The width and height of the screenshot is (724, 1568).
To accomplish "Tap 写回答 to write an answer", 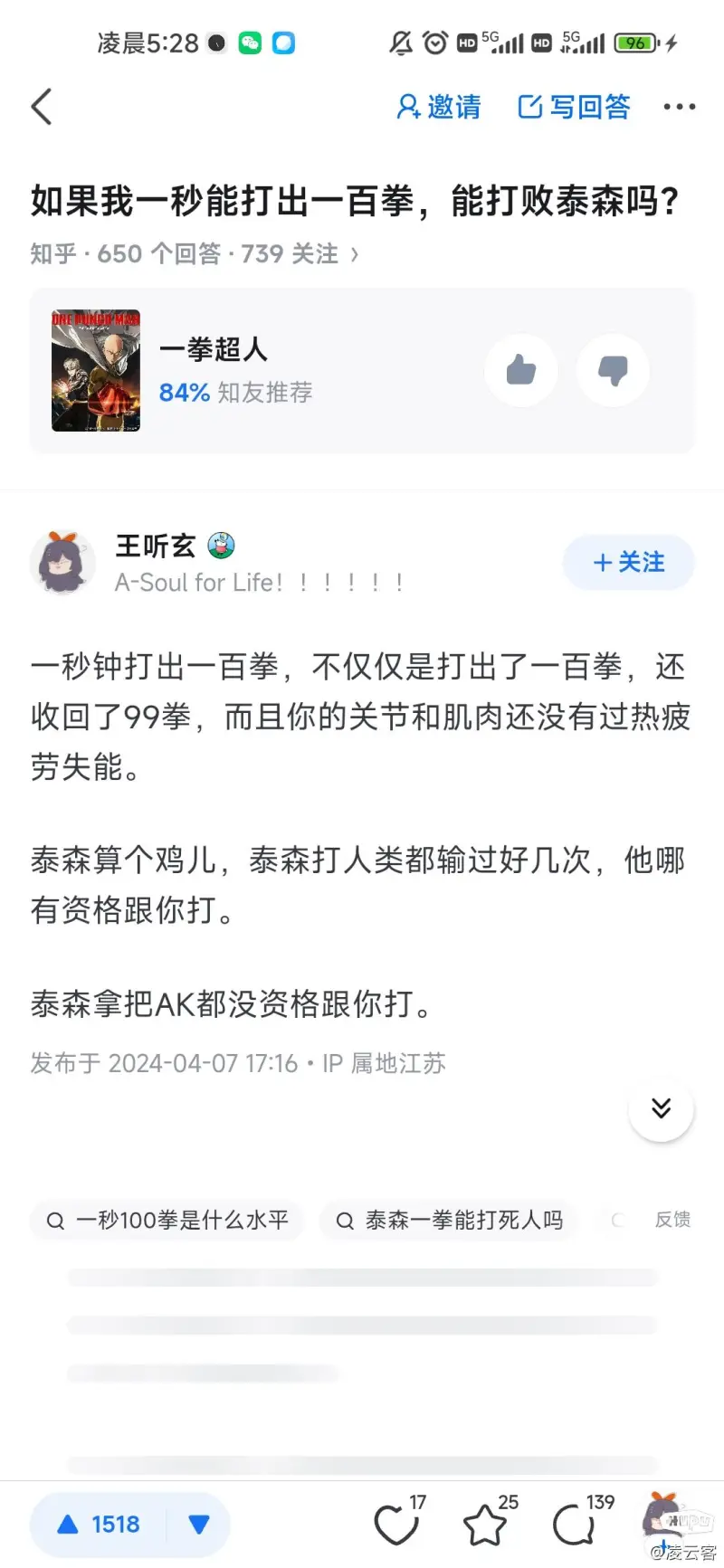I will [574, 107].
